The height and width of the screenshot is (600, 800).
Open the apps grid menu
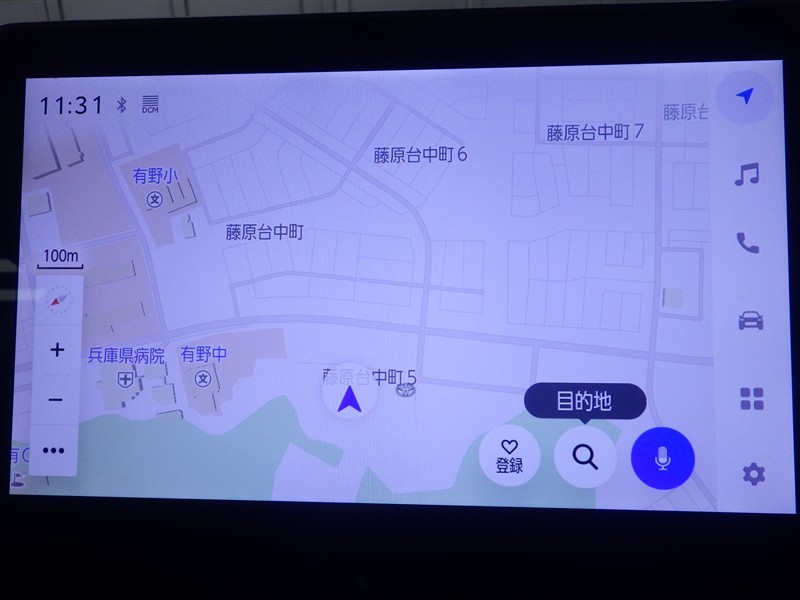click(751, 399)
